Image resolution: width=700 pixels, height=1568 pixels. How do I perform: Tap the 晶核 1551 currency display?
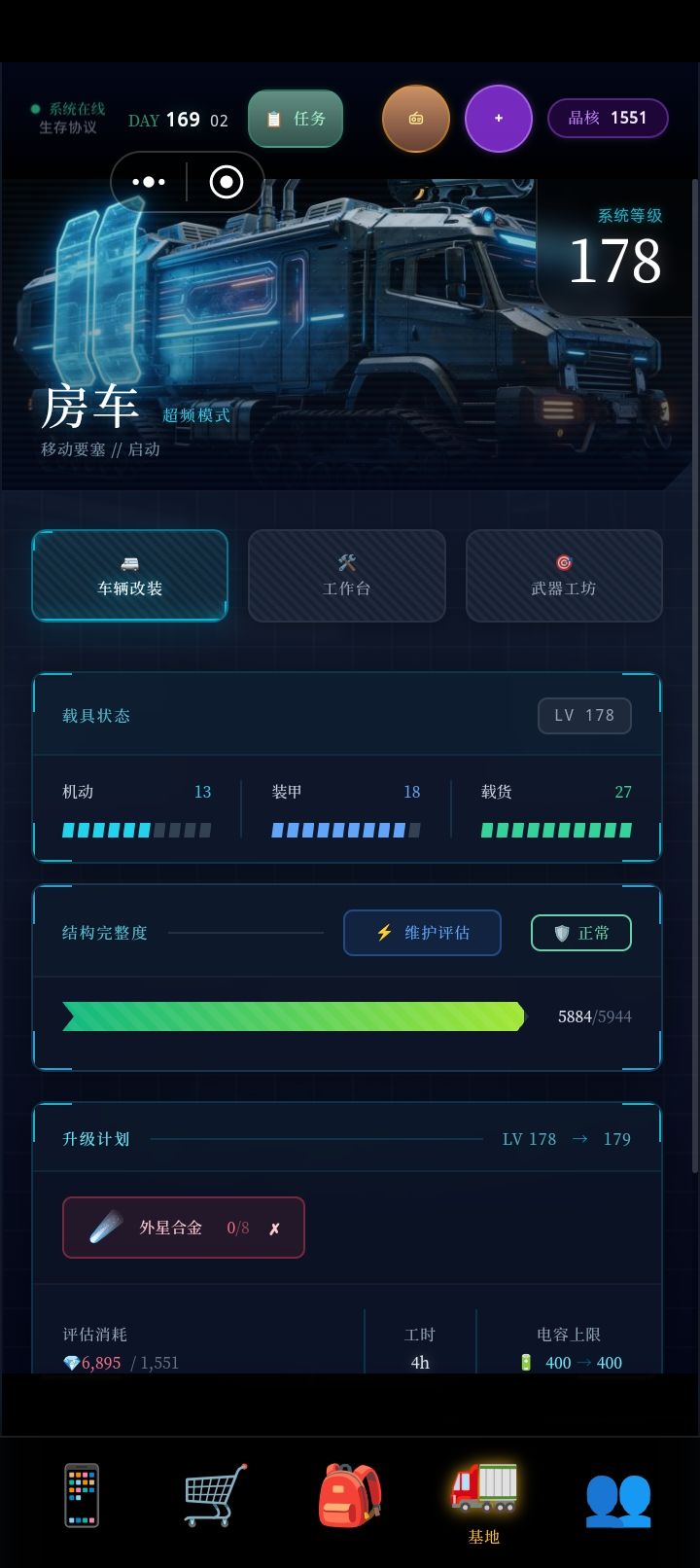click(x=608, y=118)
